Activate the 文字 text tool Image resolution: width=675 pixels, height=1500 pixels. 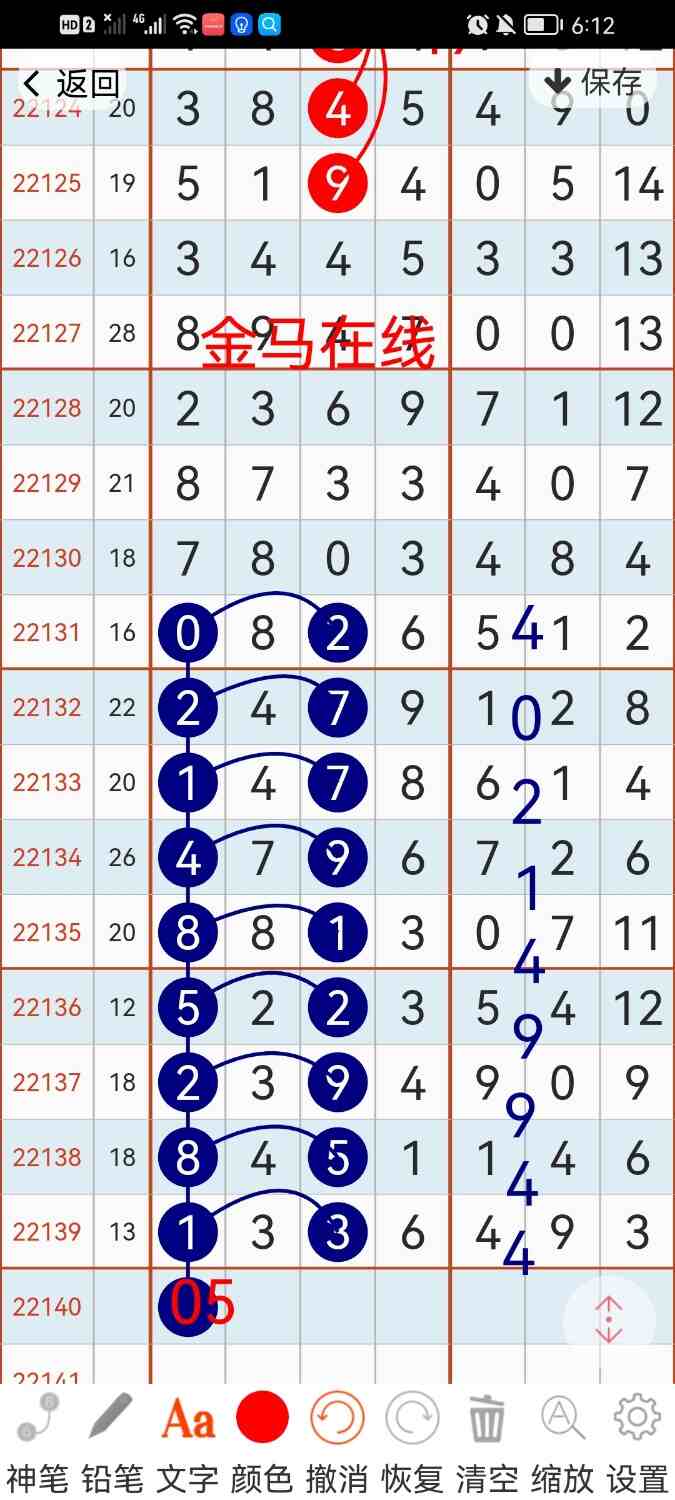pos(188,1441)
